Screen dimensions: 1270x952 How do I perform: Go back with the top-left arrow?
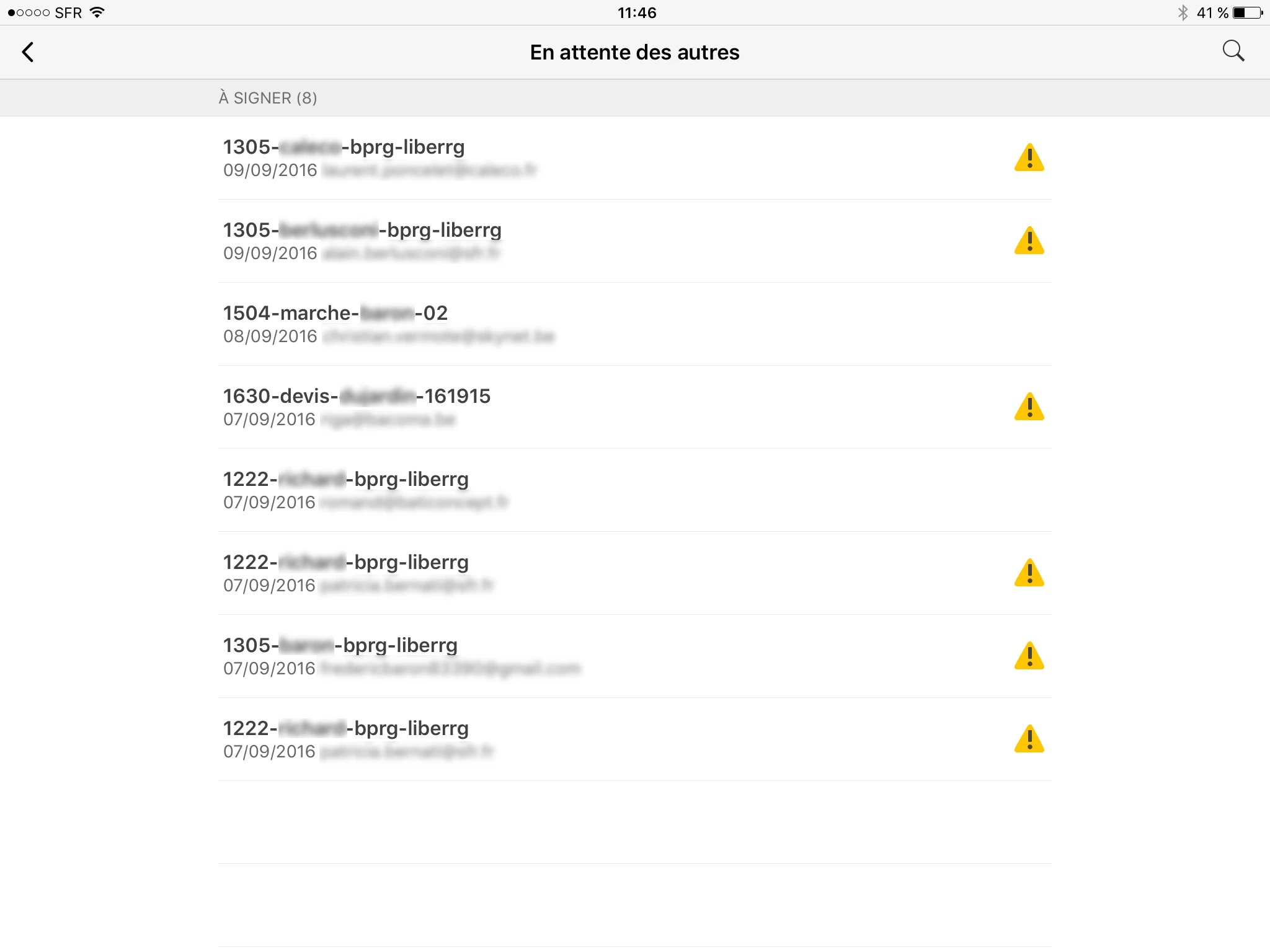(28, 52)
